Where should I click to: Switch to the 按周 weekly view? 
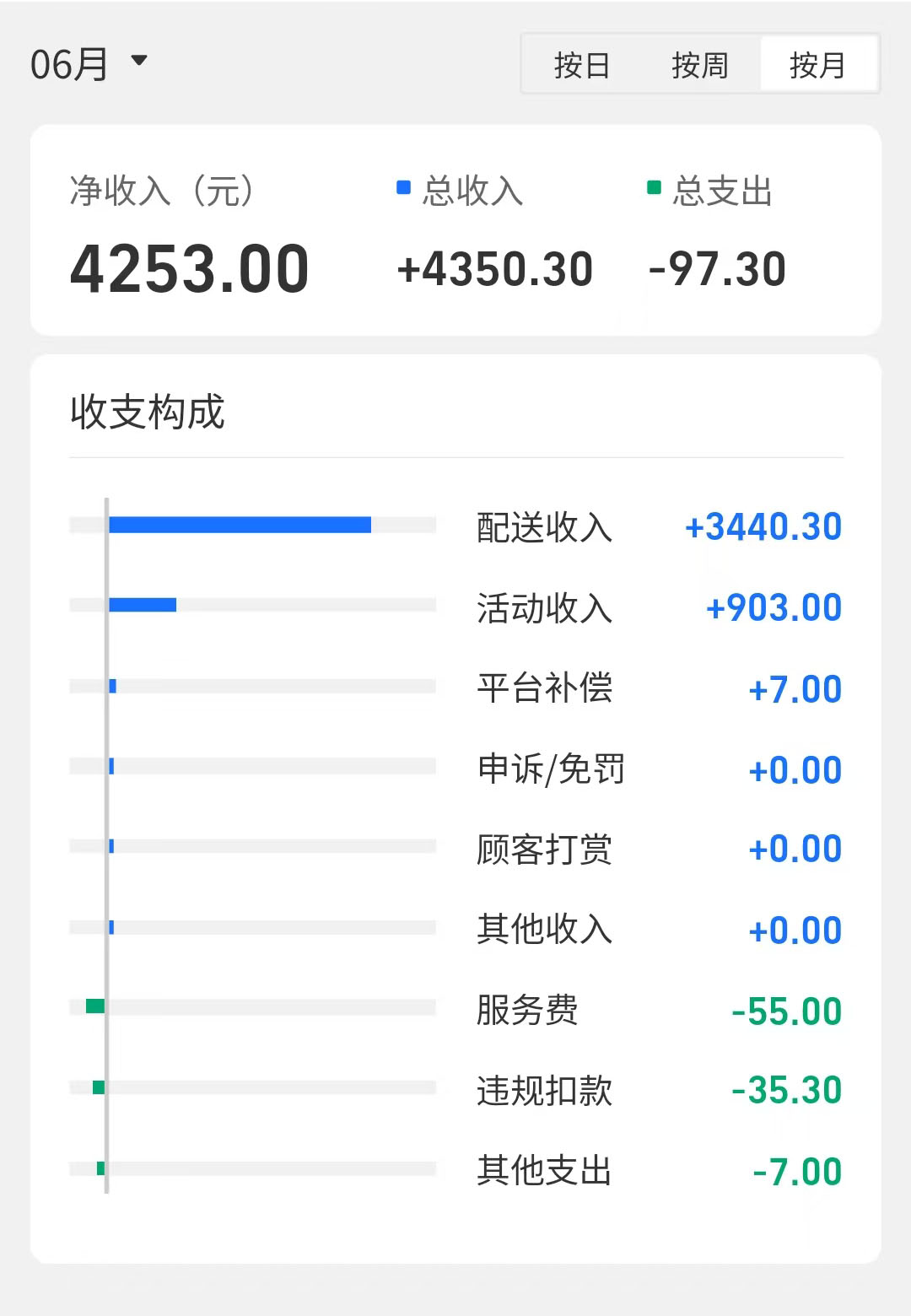[x=699, y=65]
